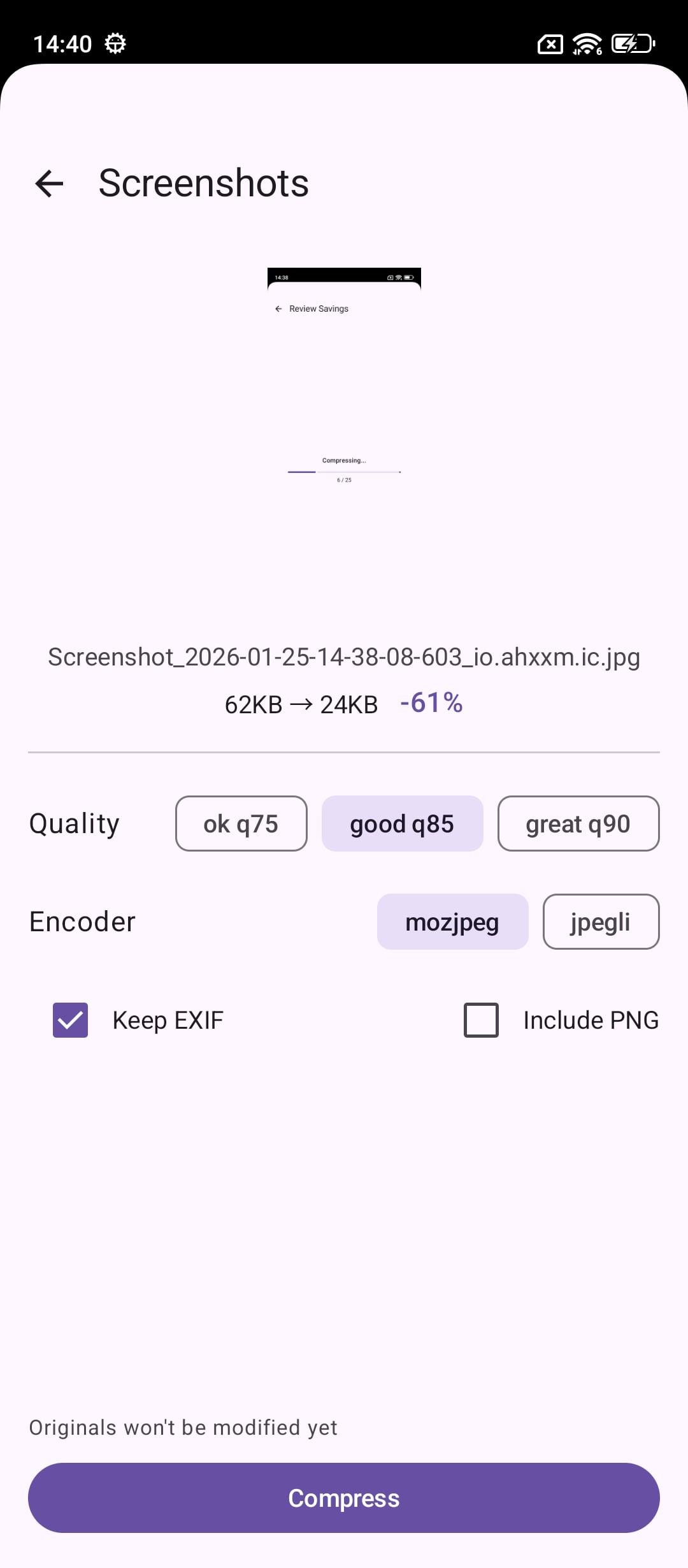Switch encoder to mozjpeg
This screenshot has width=688, height=1568.
(x=452, y=922)
